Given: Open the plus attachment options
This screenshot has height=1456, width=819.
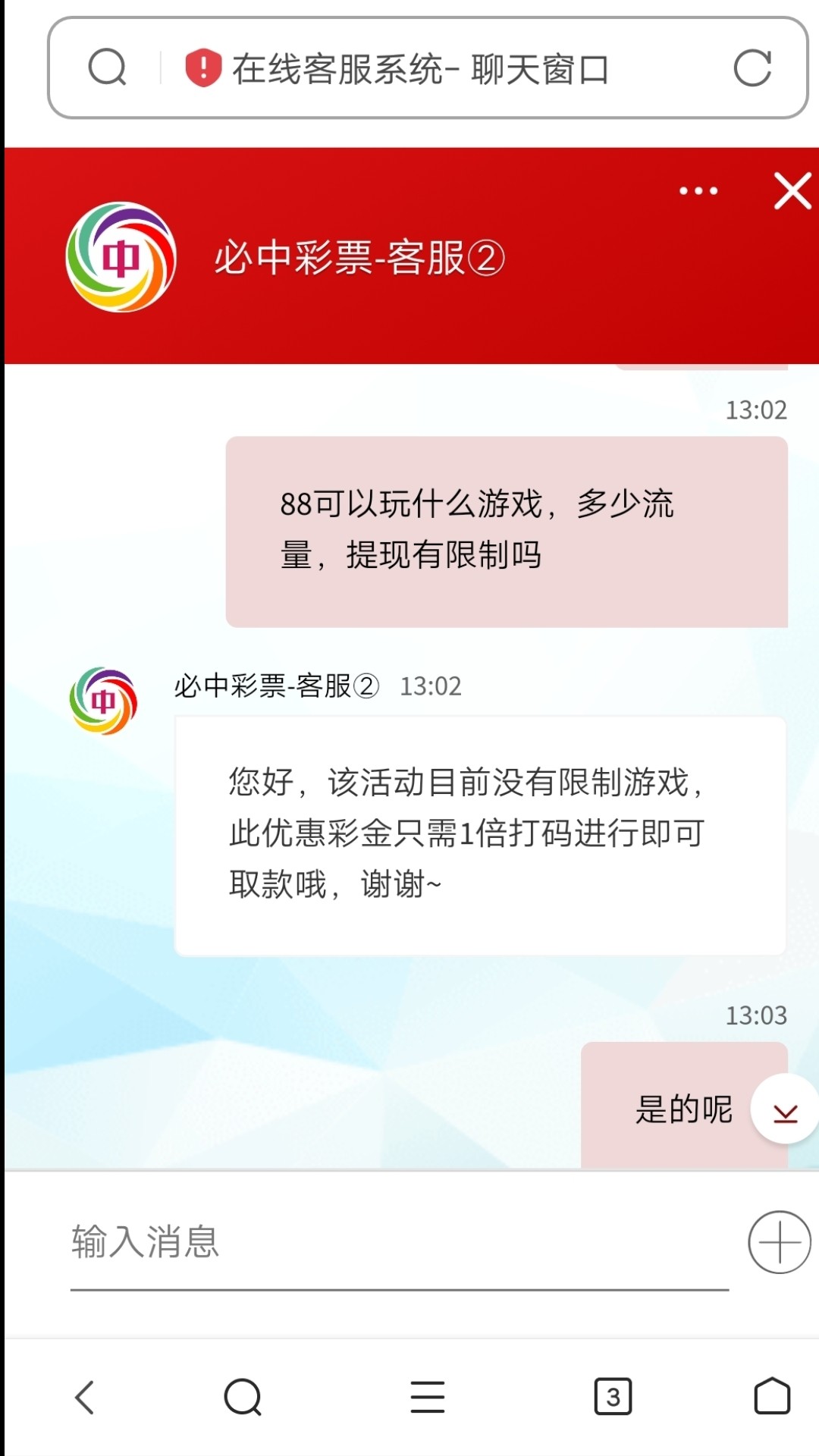Looking at the screenshot, I should click(780, 1242).
